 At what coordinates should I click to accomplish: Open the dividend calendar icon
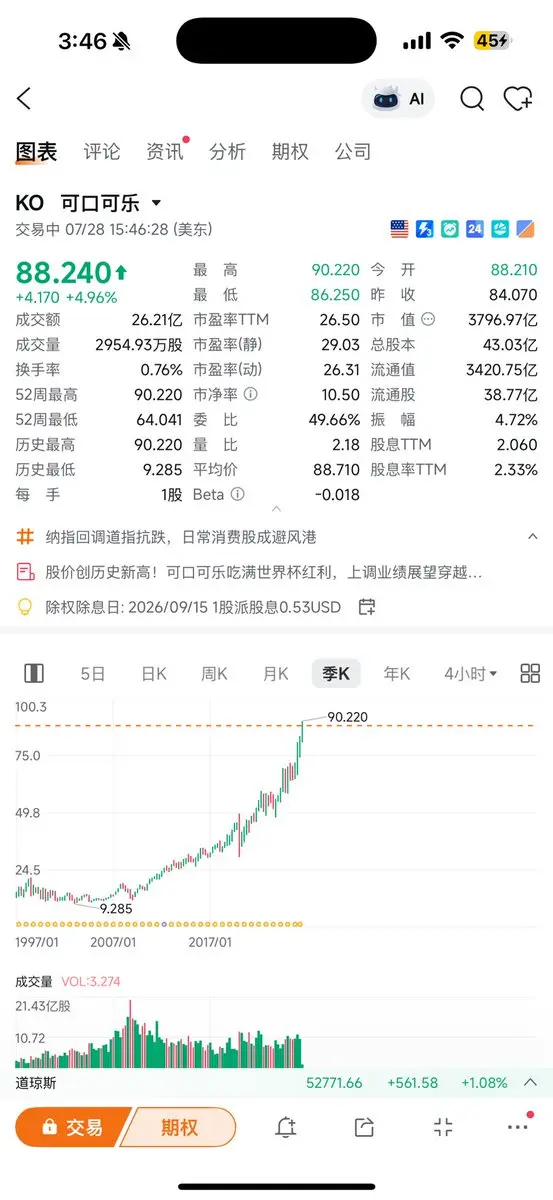pyautogui.click(x=367, y=607)
